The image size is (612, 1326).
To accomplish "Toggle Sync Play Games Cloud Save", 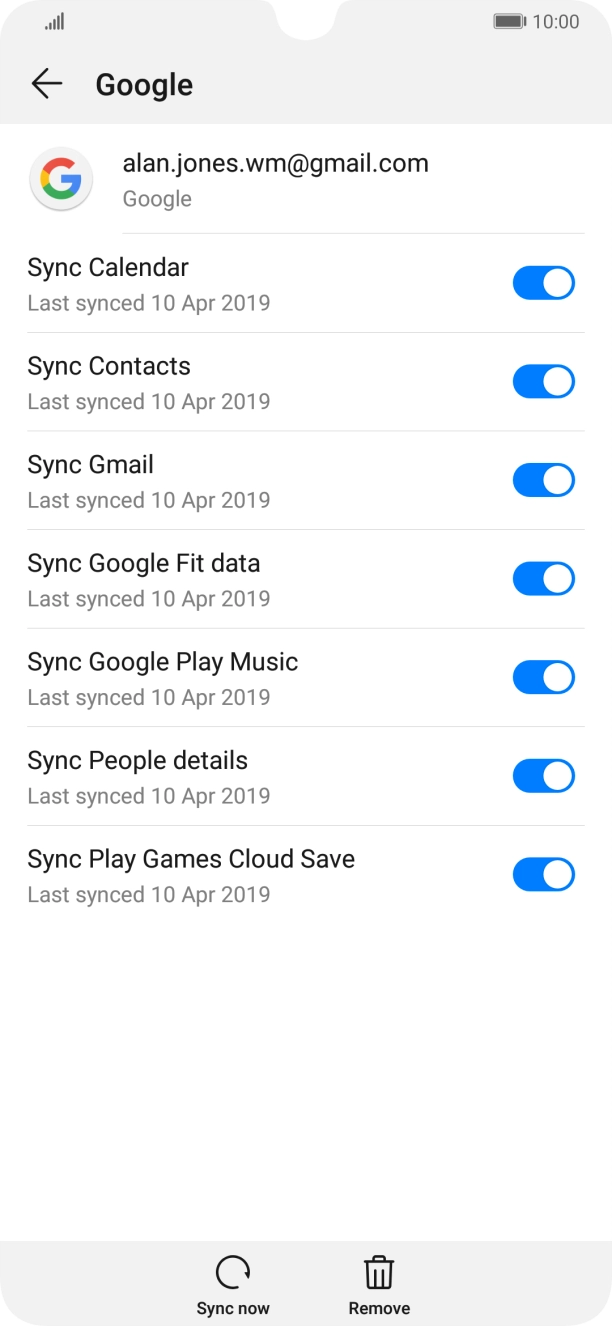I will pyautogui.click(x=543, y=875).
